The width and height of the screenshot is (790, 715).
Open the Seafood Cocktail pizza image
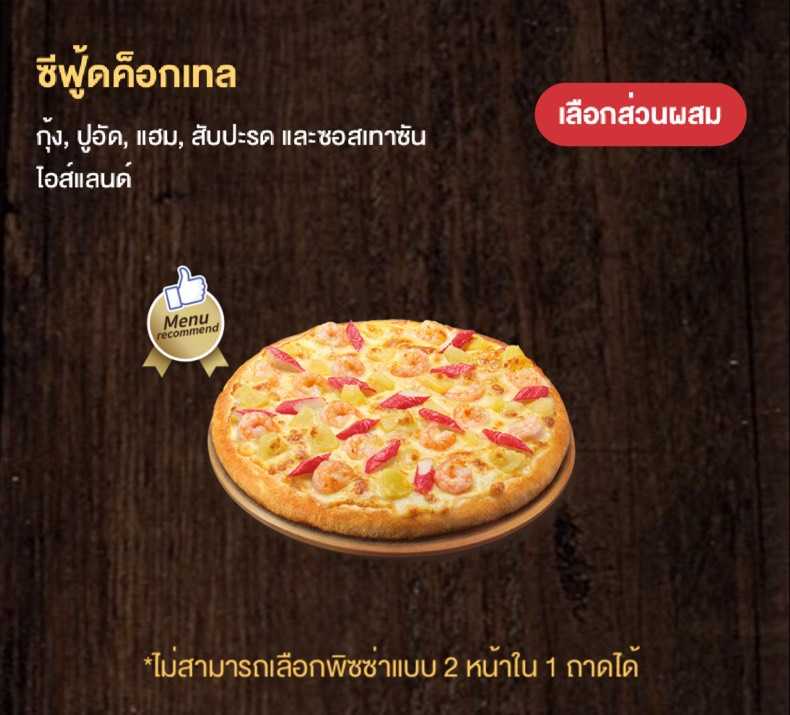pyautogui.click(x=390, y=430)
